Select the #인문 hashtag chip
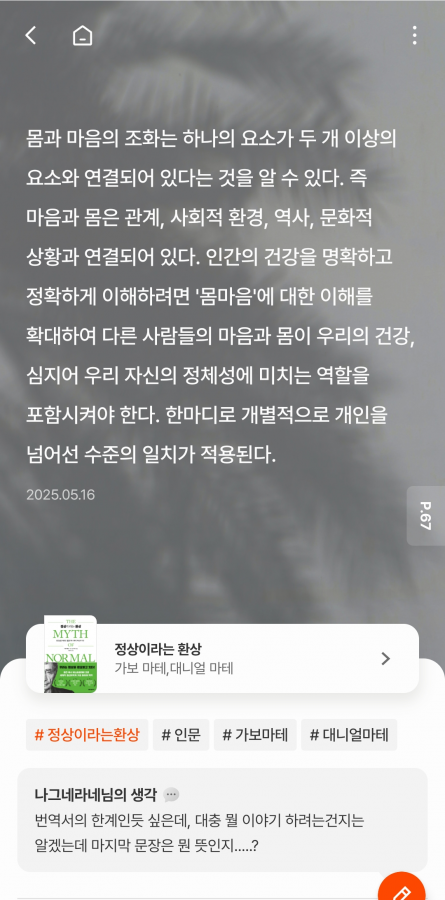The width and height of the screenshot is (445, 900). tap(181, 735)
